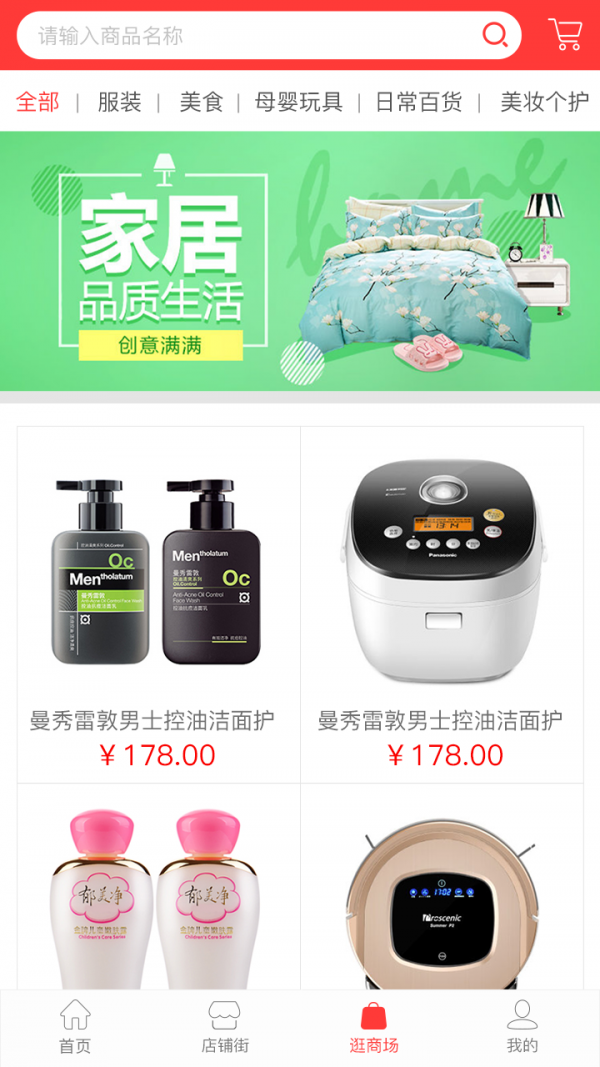Show the 日常百货 category

[x=418, y=102]
